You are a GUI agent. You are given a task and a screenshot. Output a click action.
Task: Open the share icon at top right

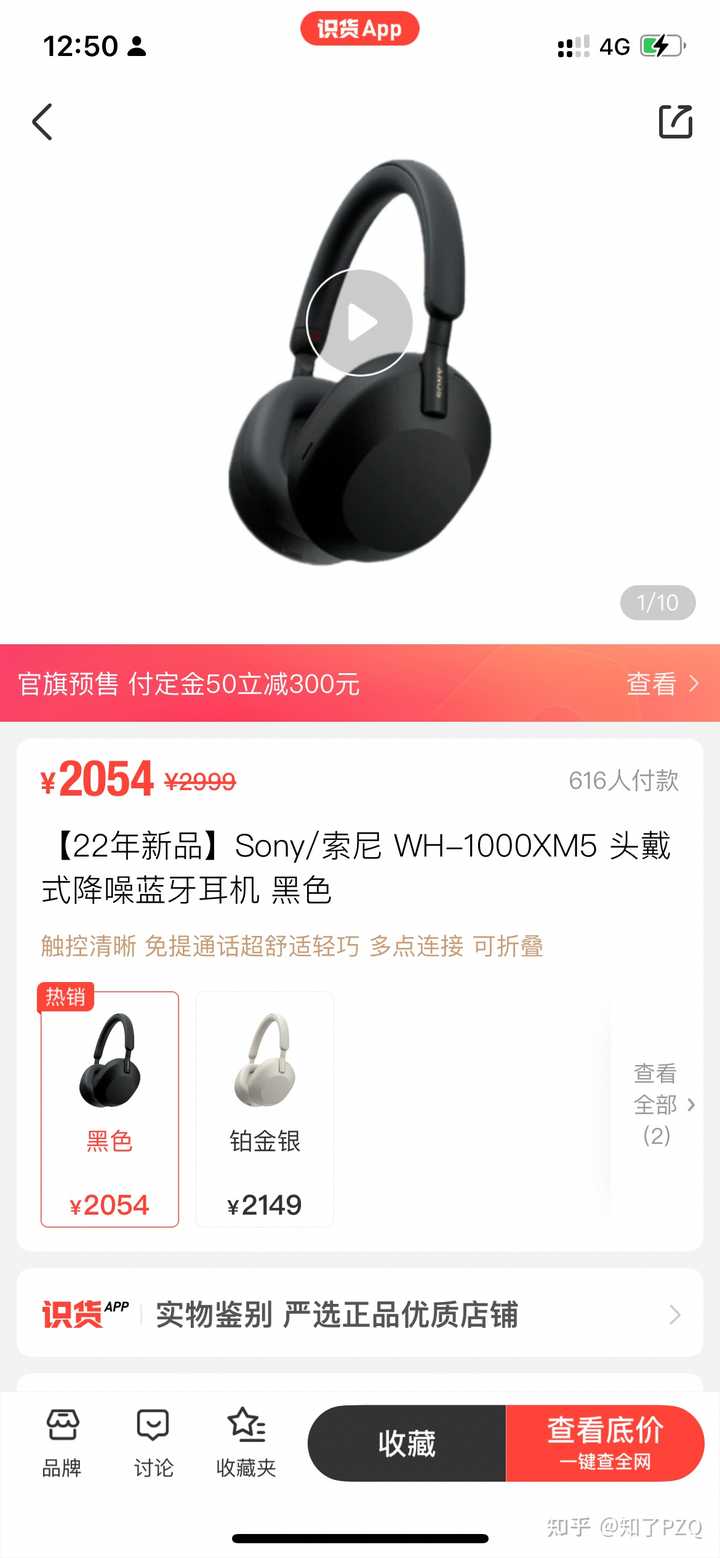(x=675, y=121)
